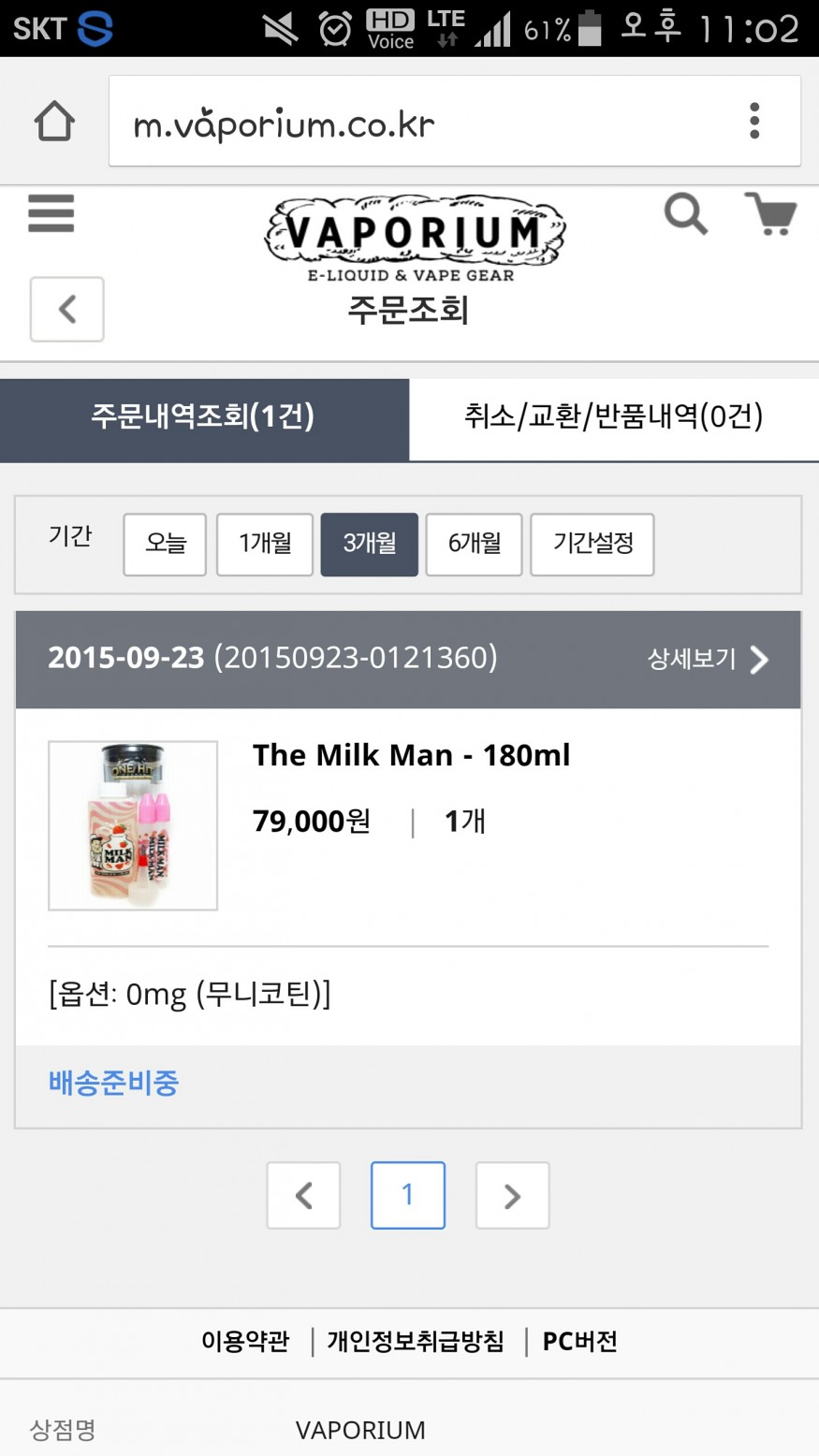Open the 이용약관 link

[x=245, y=1341]
